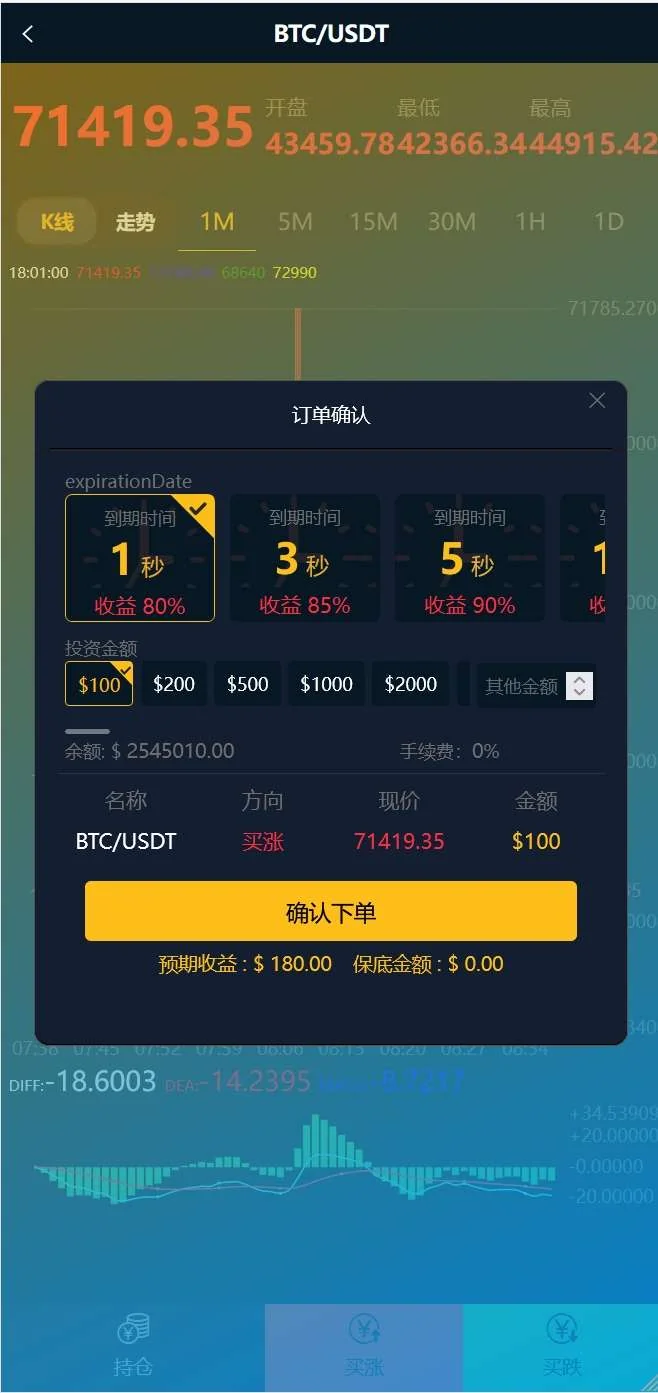The width and height of the screenshot is (658, 1393).
Task: Select the 1-second expiration option
Action: pyautogui.click(x=140, y=558)
